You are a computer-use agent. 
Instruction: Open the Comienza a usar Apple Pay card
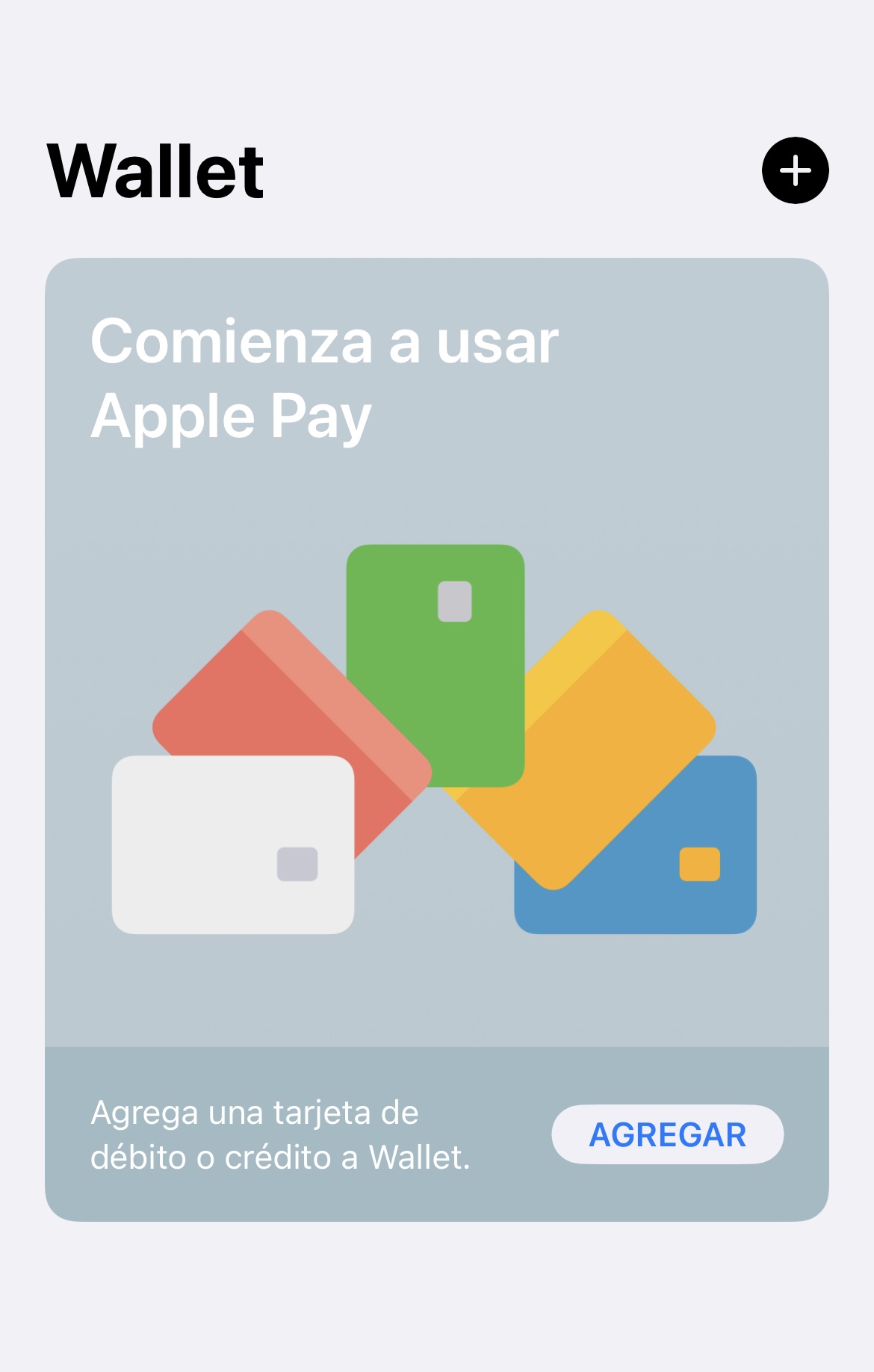click(x=436, y=650)
